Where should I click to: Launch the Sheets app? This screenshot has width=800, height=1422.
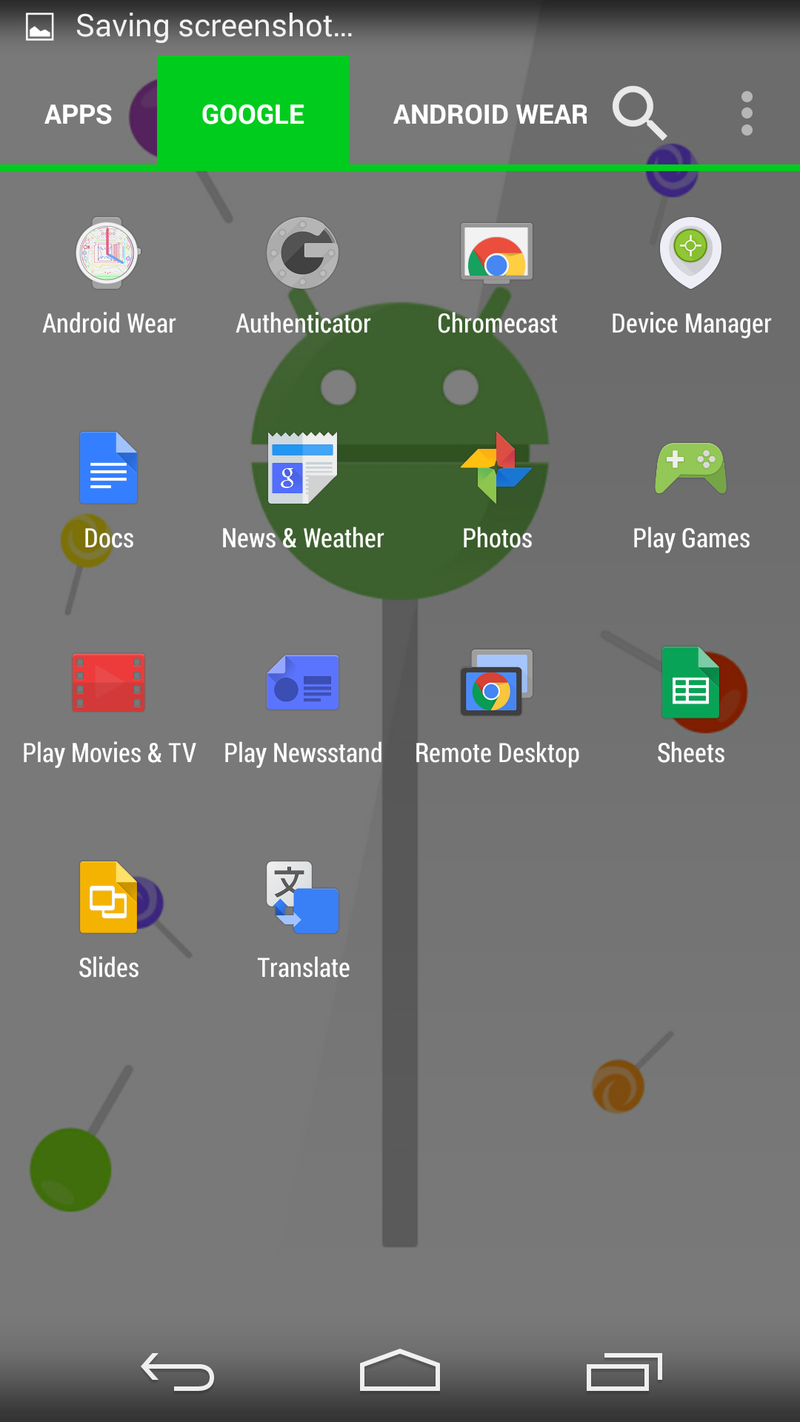[691, 685]
